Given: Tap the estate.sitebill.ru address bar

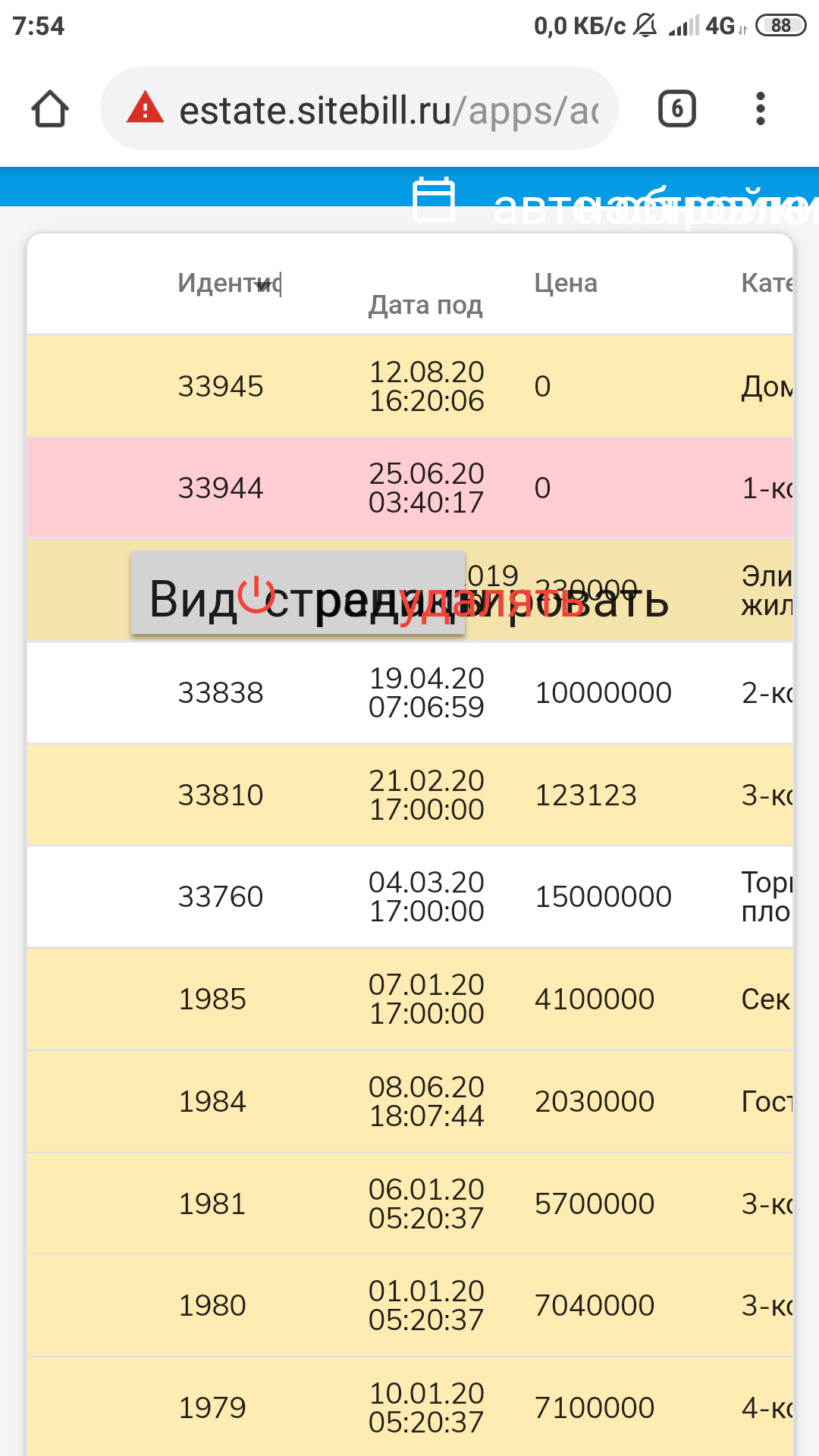Looking at the screenshot, I should coord(359,109).
